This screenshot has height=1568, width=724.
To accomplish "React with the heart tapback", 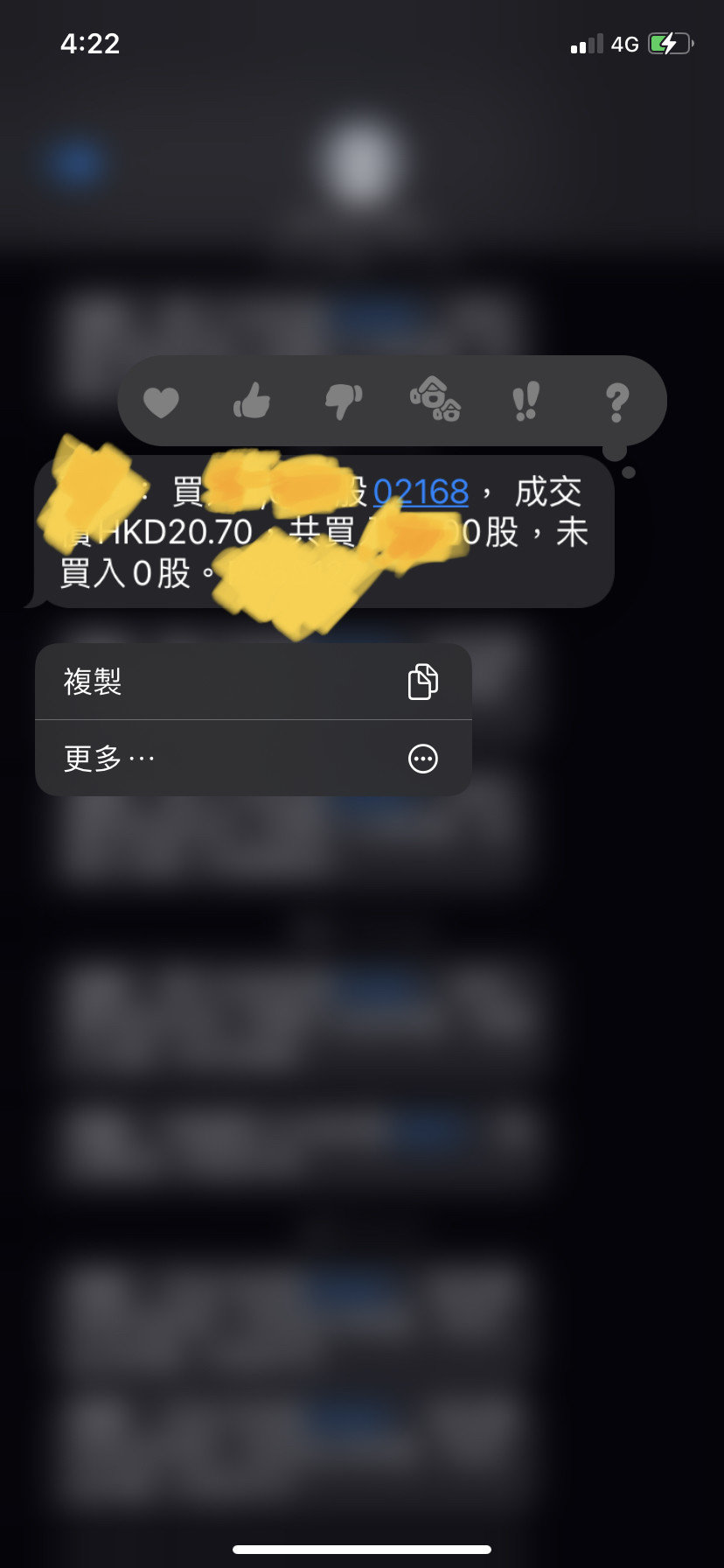I will [161, 402].
